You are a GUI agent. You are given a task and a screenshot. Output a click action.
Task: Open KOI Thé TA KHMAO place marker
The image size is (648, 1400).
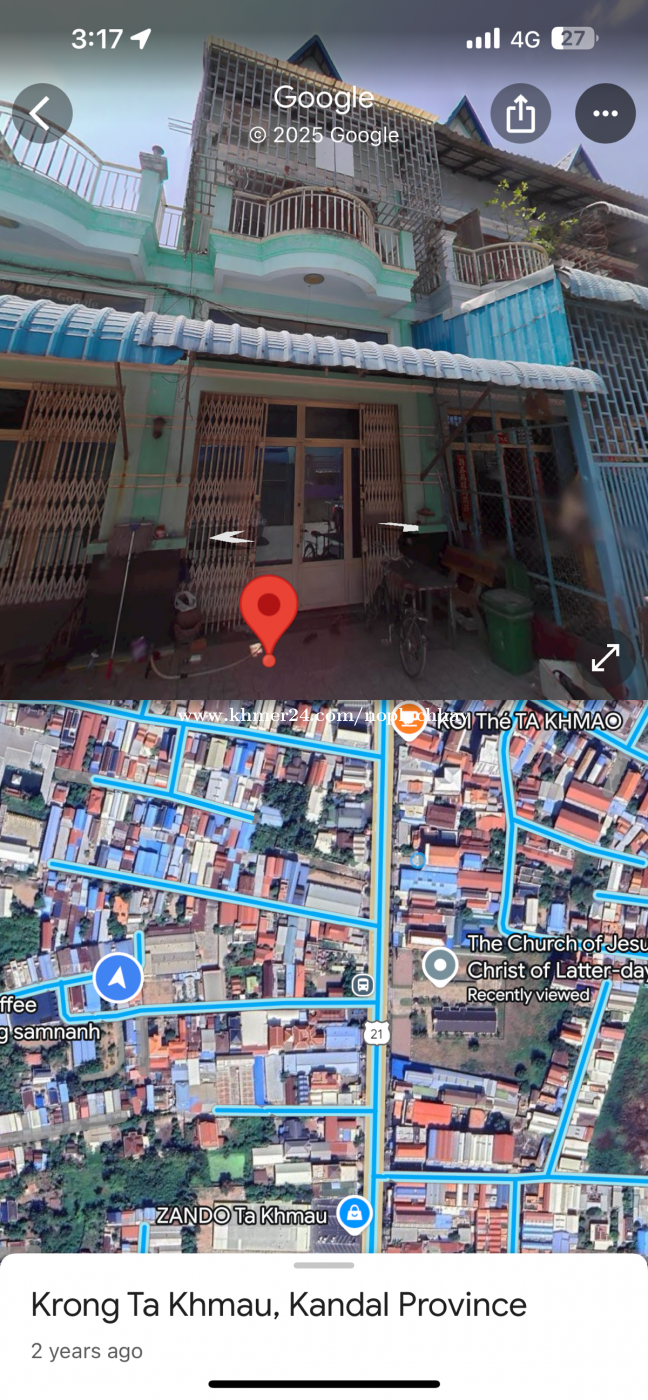pyautogui.click(x=408, y=719)
